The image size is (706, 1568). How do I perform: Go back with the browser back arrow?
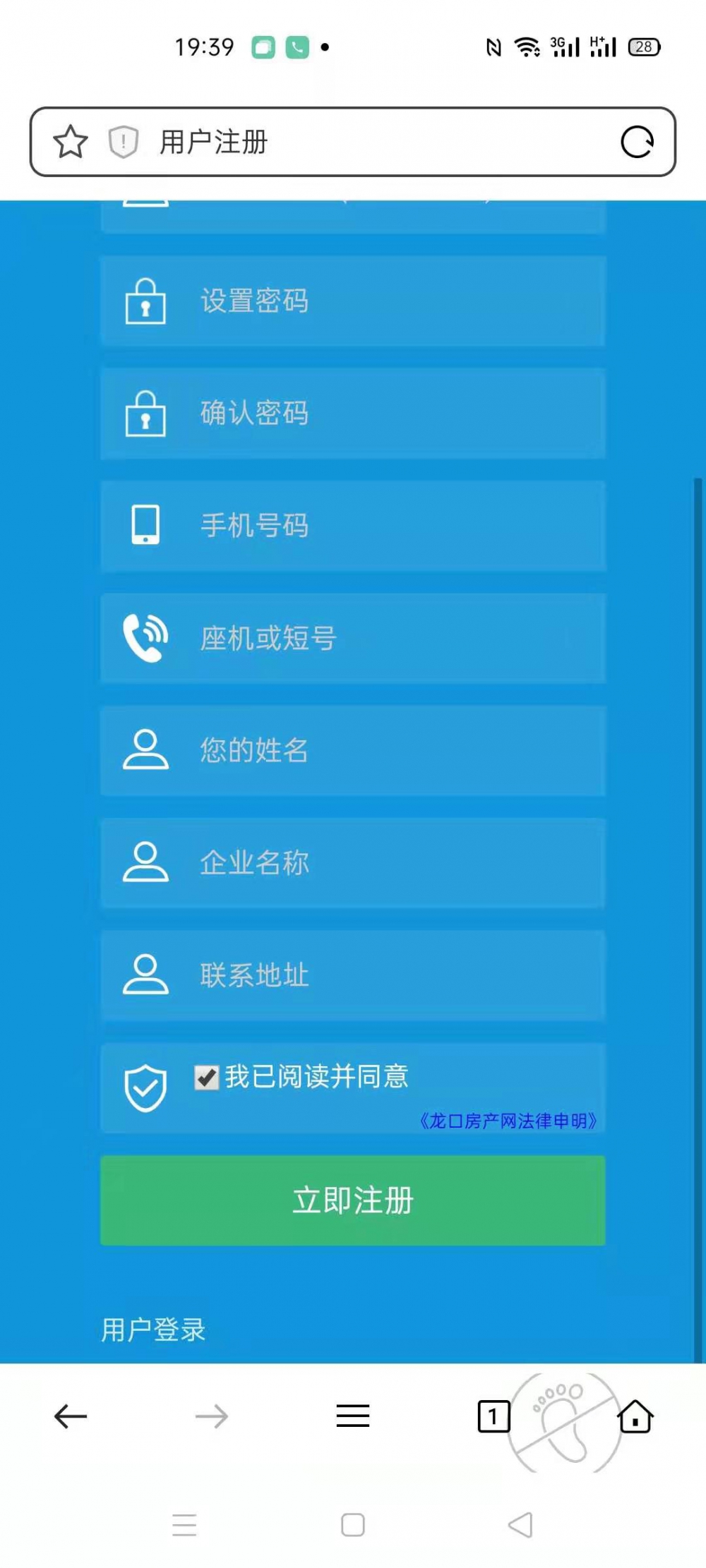pyautogui.click(x=71, y=1416)
